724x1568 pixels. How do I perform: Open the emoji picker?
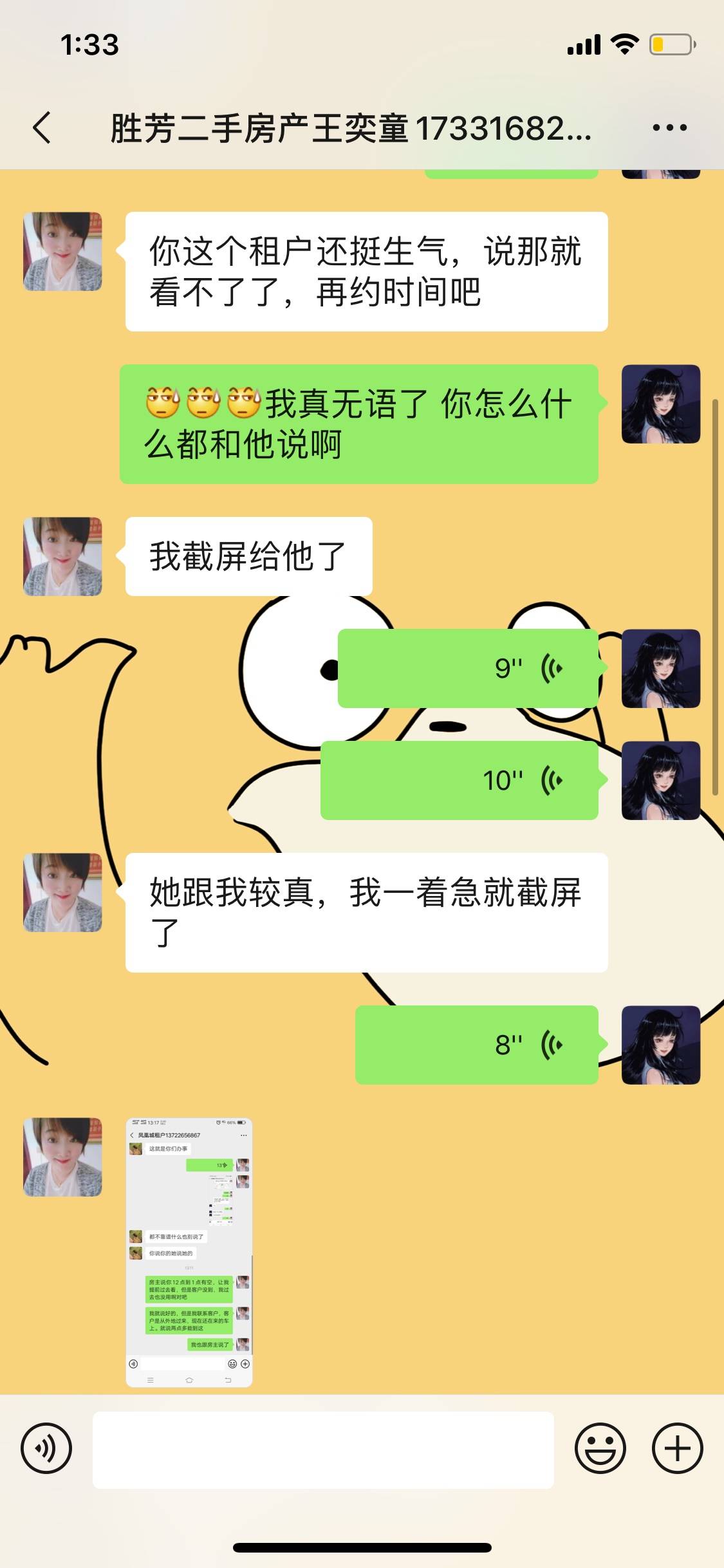600,1448
